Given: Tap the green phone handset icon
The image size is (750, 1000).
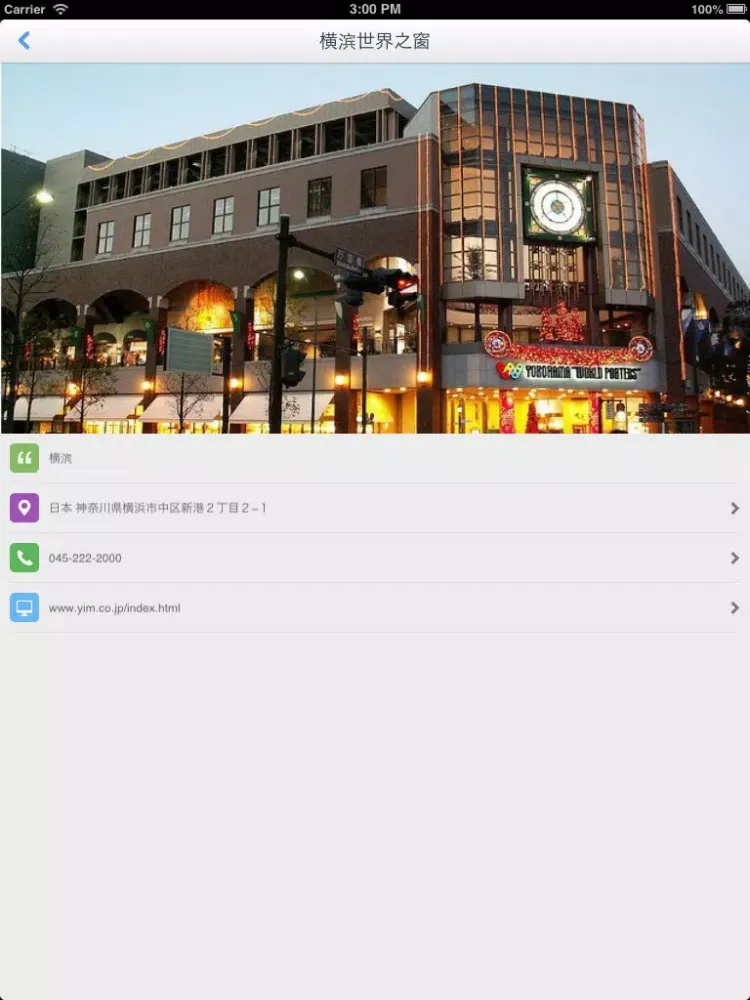Looking at the screenshot, I should 23,558.
